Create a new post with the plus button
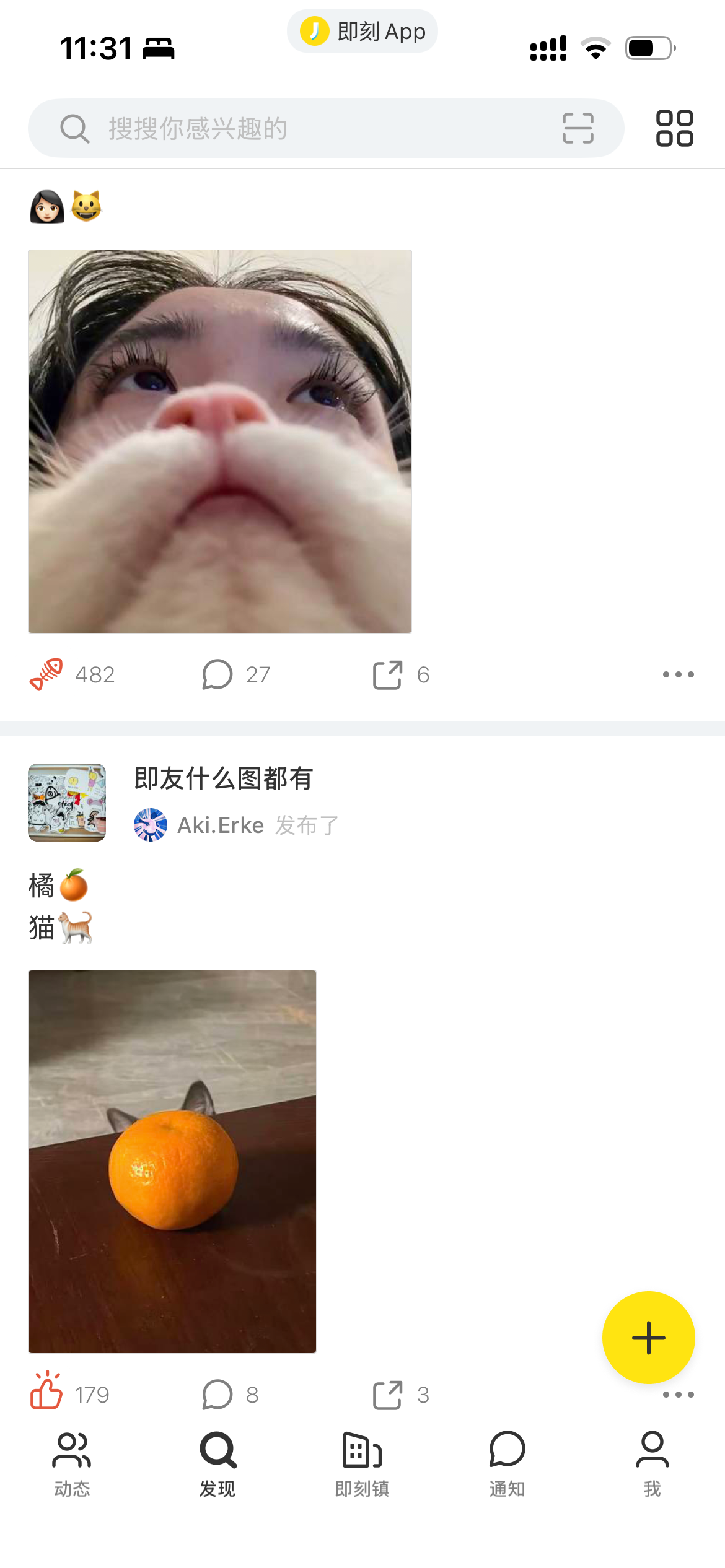725x1568 pixels. click(x=648, y=1338)
